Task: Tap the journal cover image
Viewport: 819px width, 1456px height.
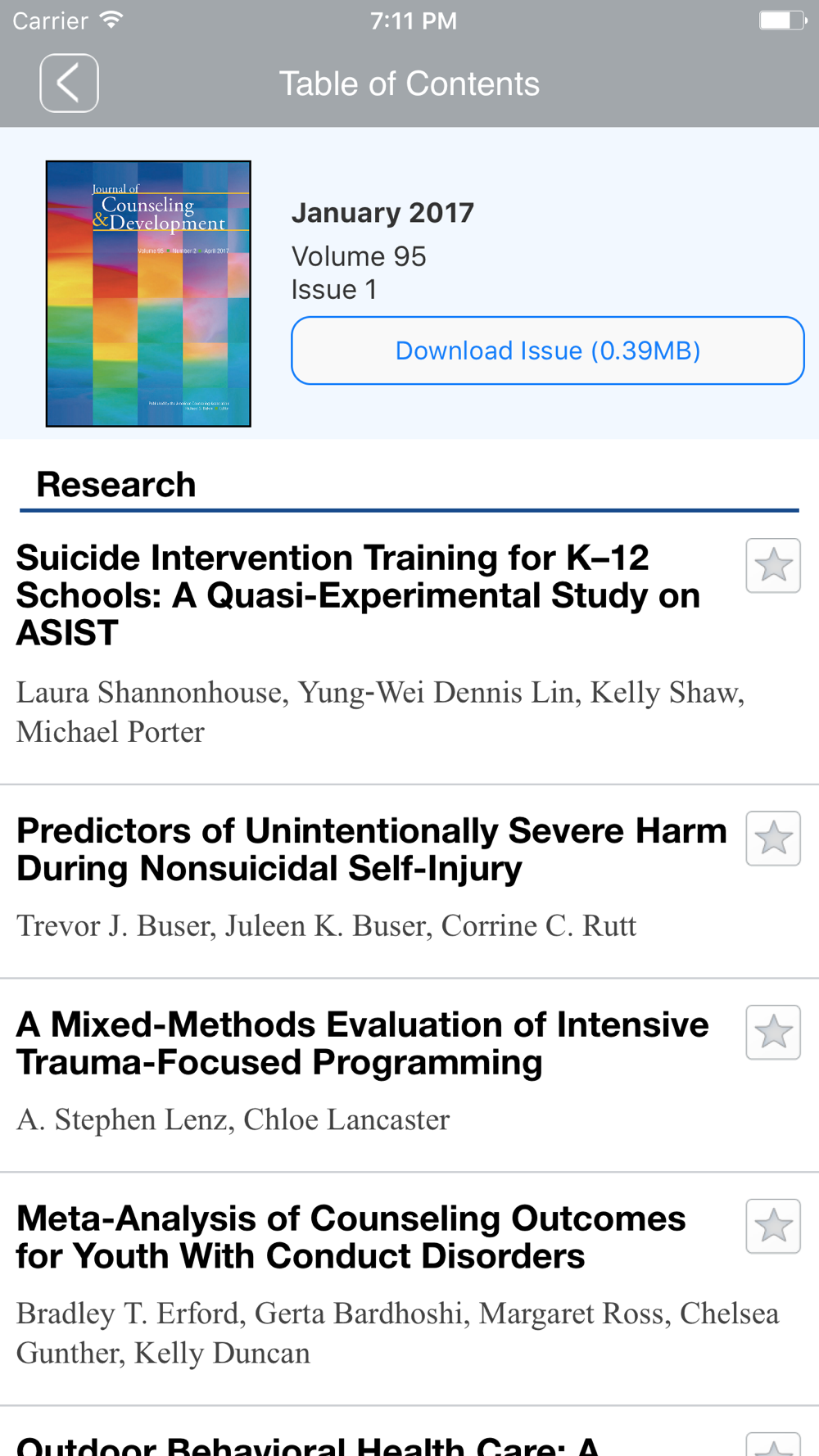Action: (148, 294)
